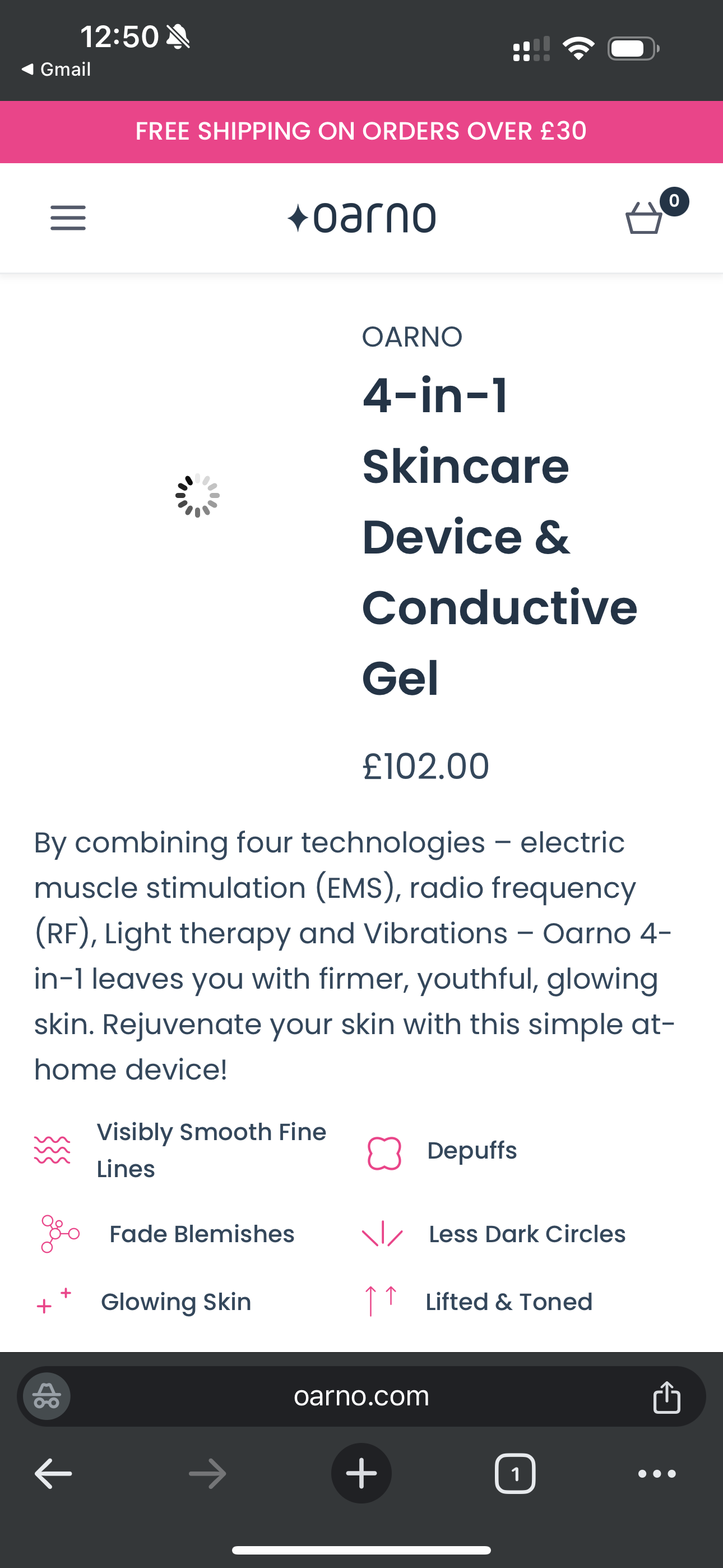Open the tab switcher
This screenshot has width=723, height=1568.
[515, 1474]
